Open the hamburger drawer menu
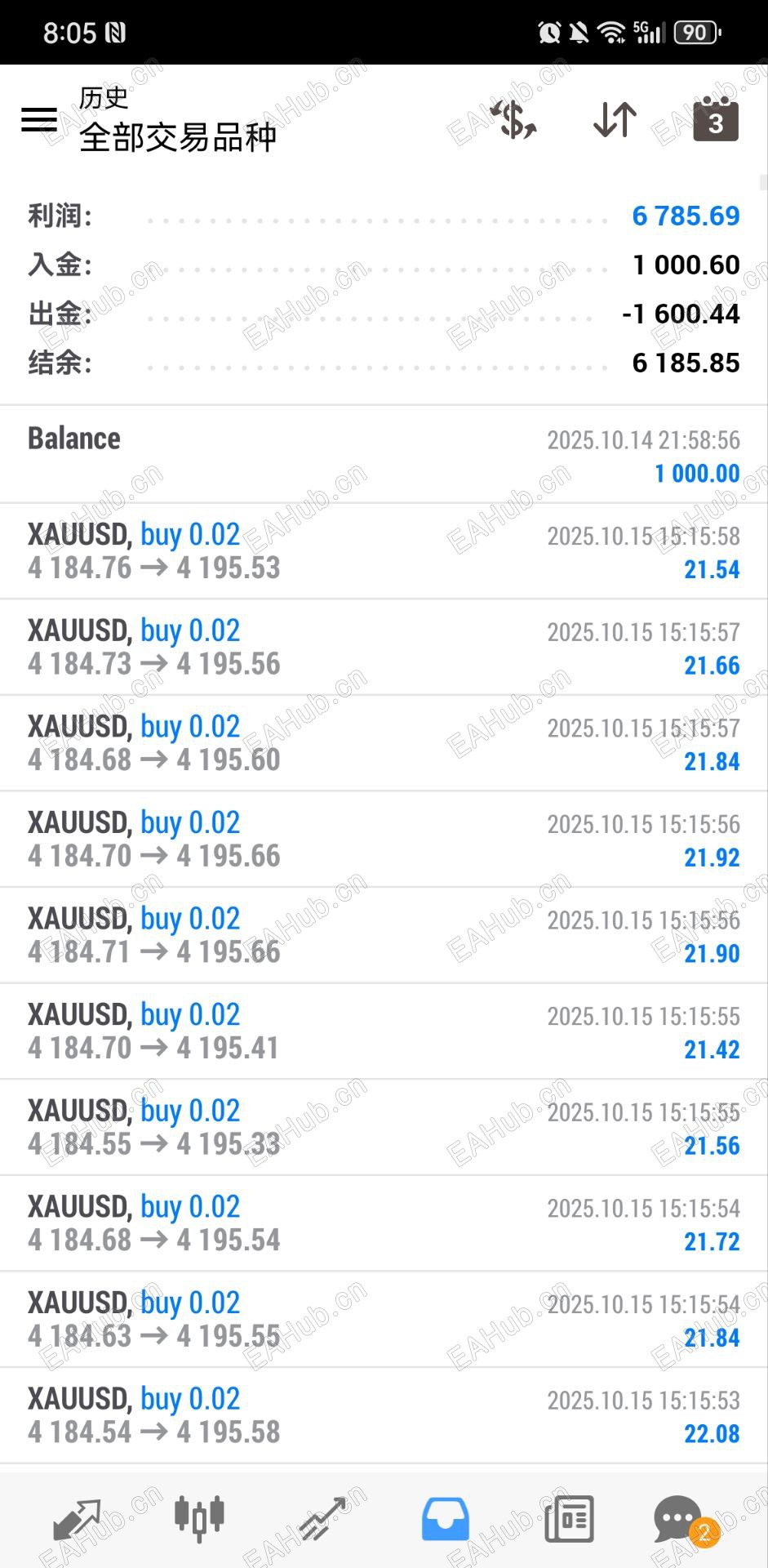This screenshot has height=1568, width=768. tap(39, 120)
